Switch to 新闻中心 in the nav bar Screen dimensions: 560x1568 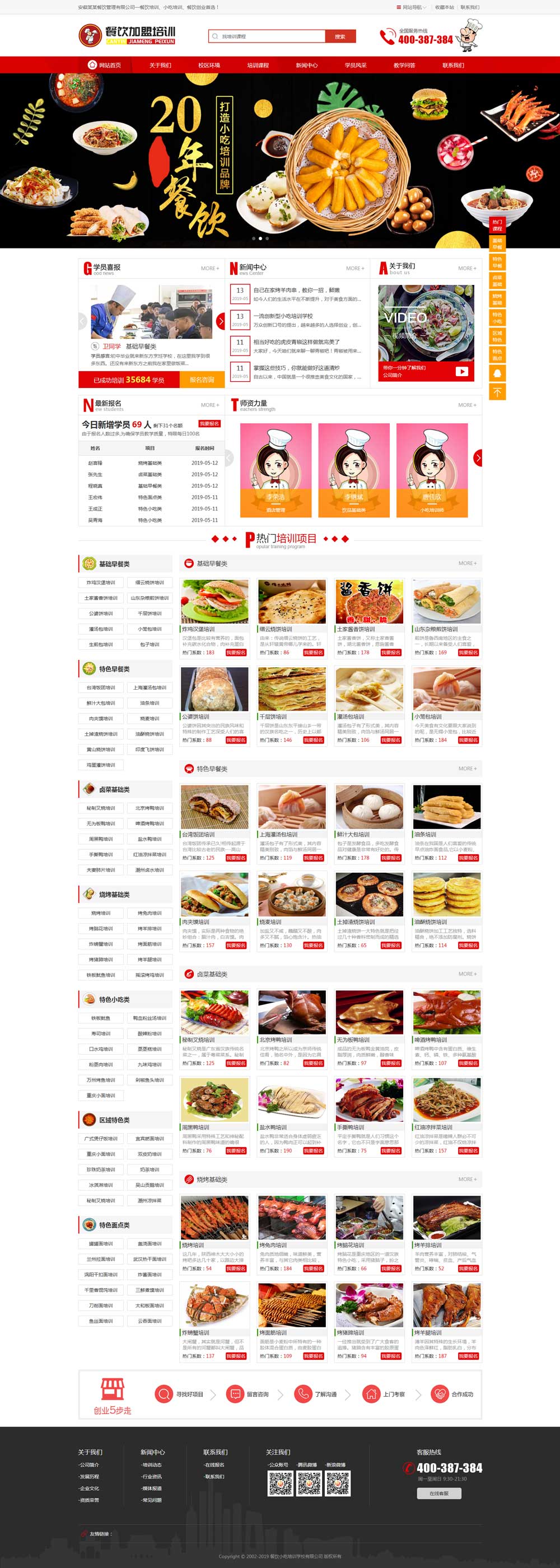point(306,65)
